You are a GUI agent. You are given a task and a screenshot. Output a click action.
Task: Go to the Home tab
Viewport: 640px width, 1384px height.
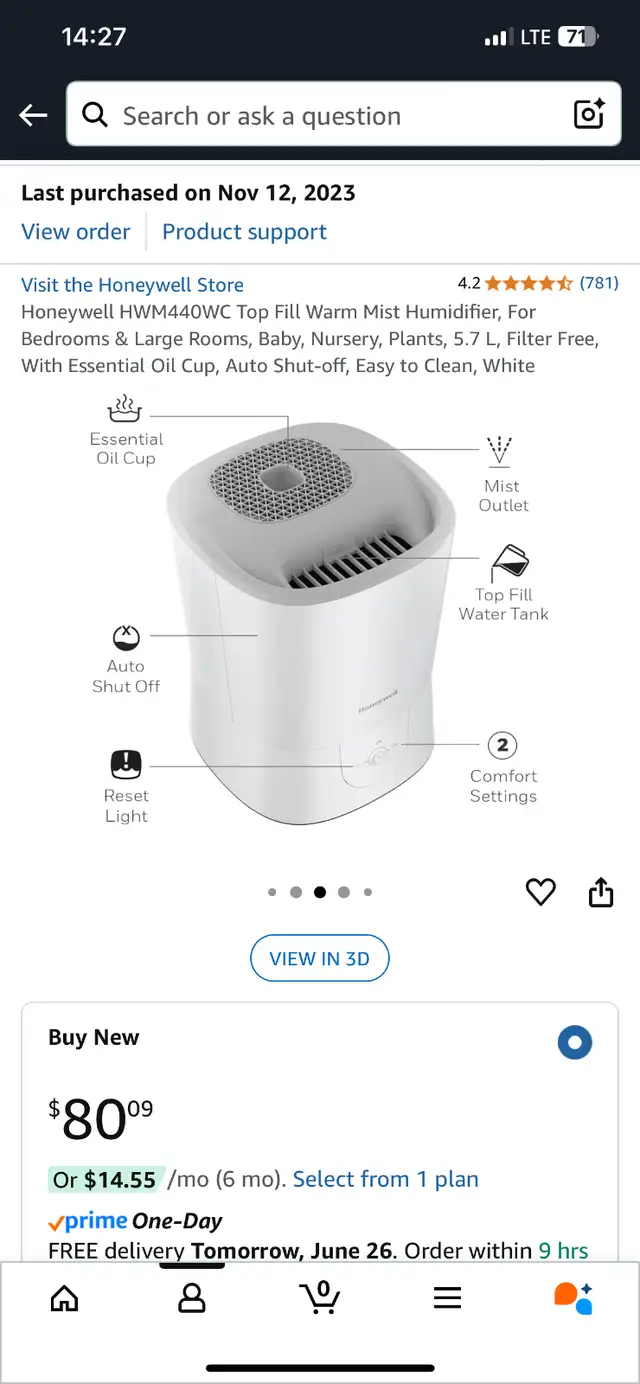click(64, 1298)
